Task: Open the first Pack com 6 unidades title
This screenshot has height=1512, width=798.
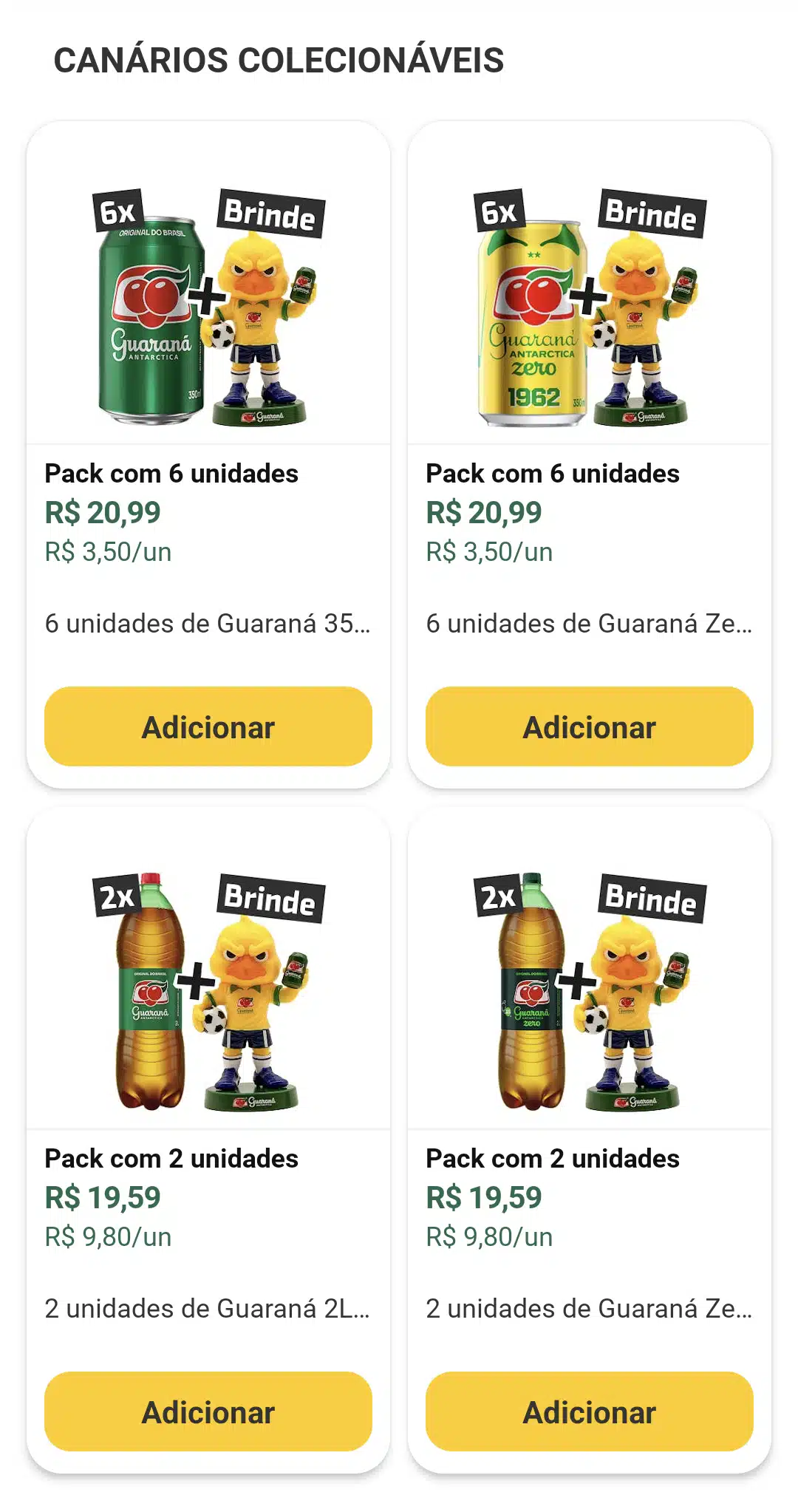Action: 171,473
